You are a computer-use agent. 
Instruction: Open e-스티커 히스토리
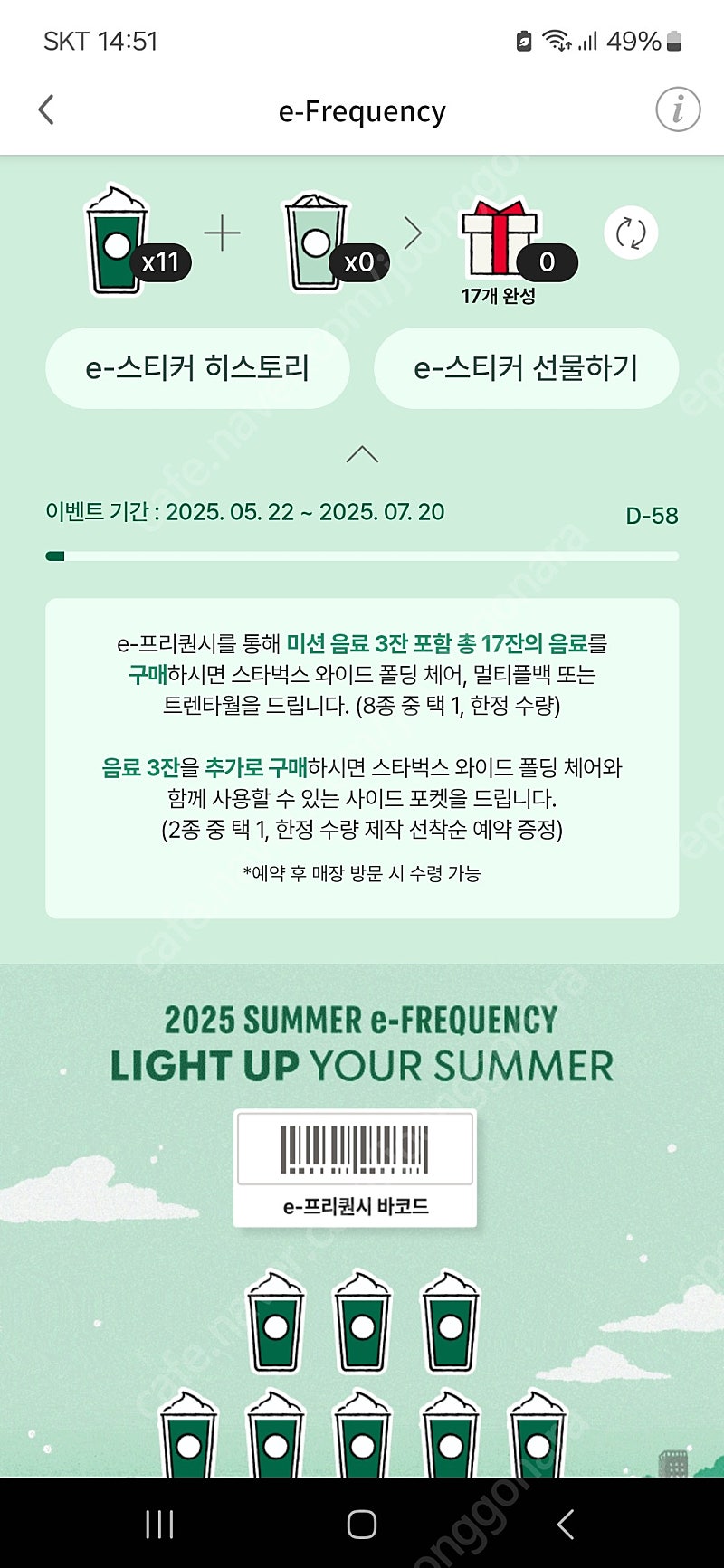pyautogui.click(x=197, y=368)
